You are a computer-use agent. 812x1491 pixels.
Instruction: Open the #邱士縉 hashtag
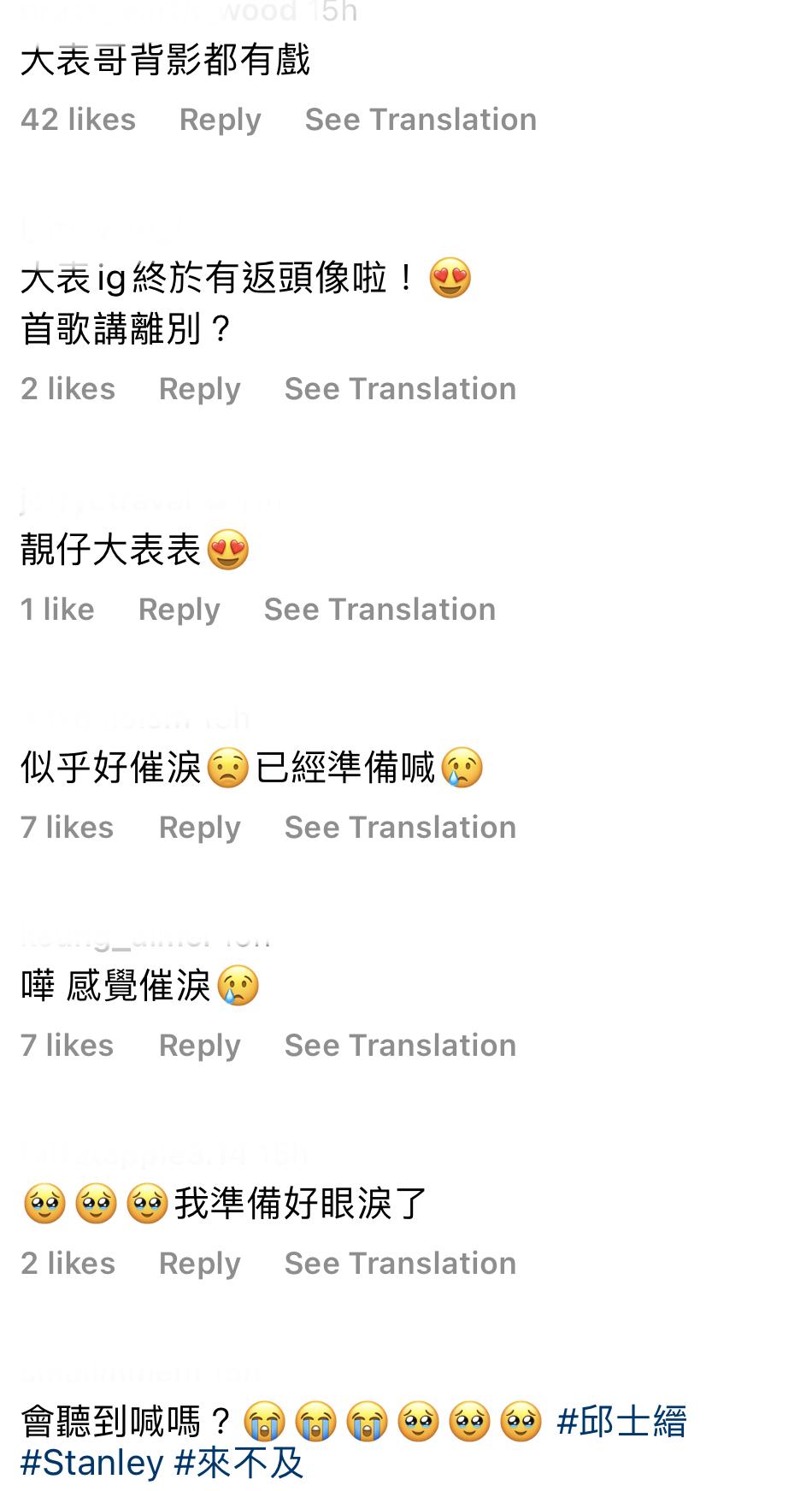click(x=621, y=1422)
